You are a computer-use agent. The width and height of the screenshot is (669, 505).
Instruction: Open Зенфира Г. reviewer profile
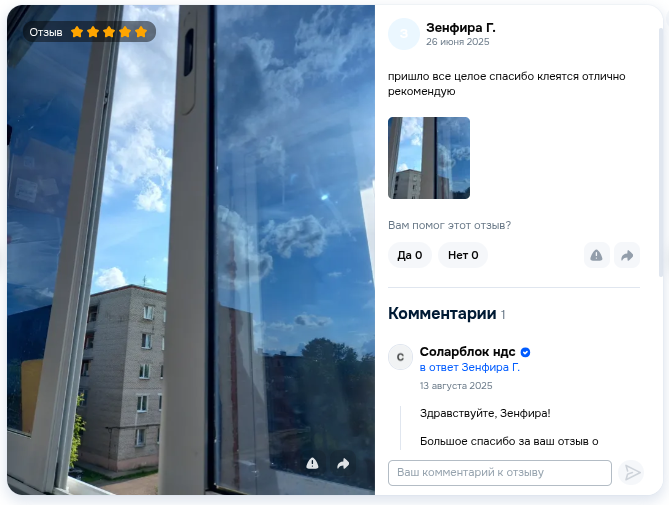(x=461, y=28)
